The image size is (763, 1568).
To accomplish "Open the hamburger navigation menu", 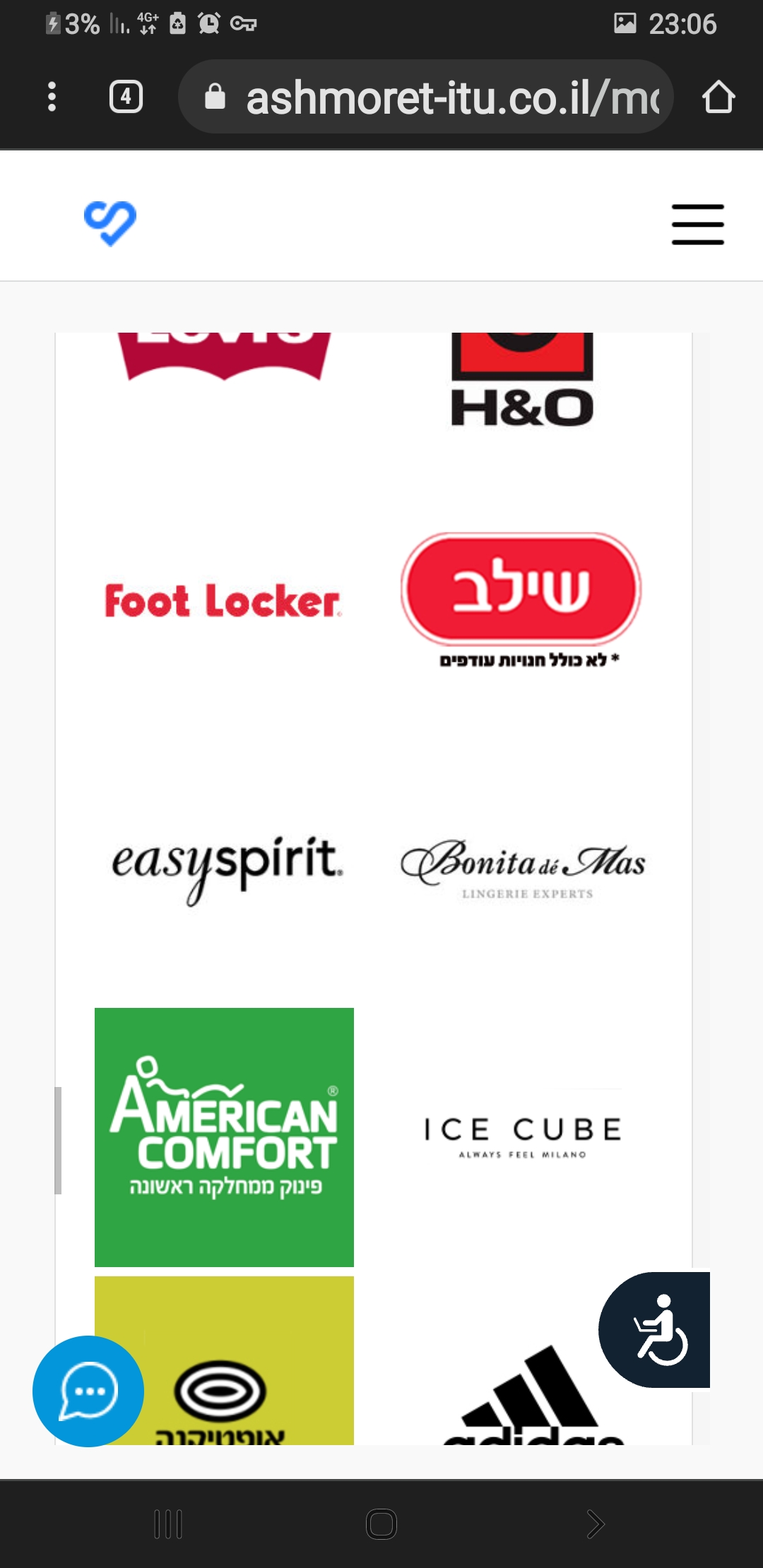I will click(x=697, y=225).
